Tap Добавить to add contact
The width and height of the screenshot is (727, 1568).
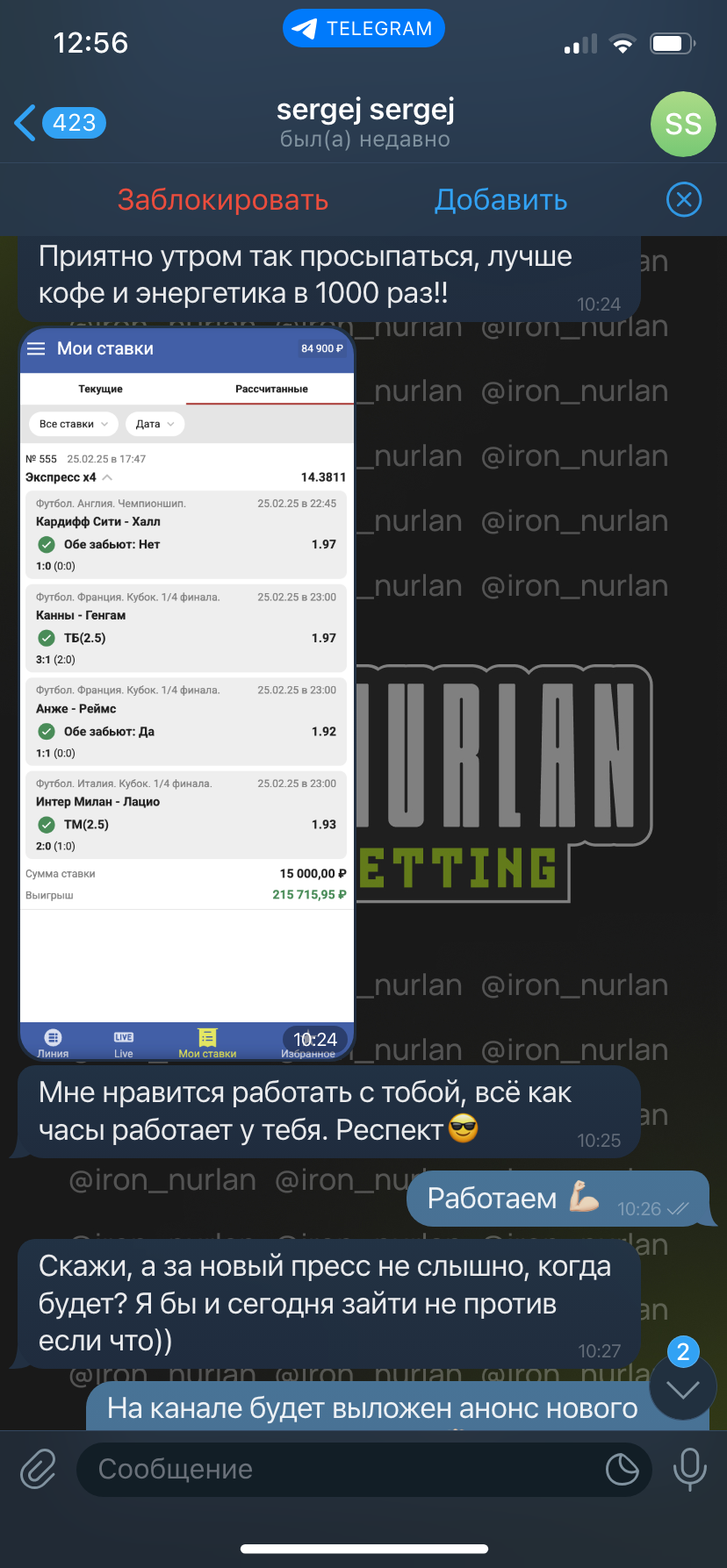pyautogui.click(x=500, y=200)
